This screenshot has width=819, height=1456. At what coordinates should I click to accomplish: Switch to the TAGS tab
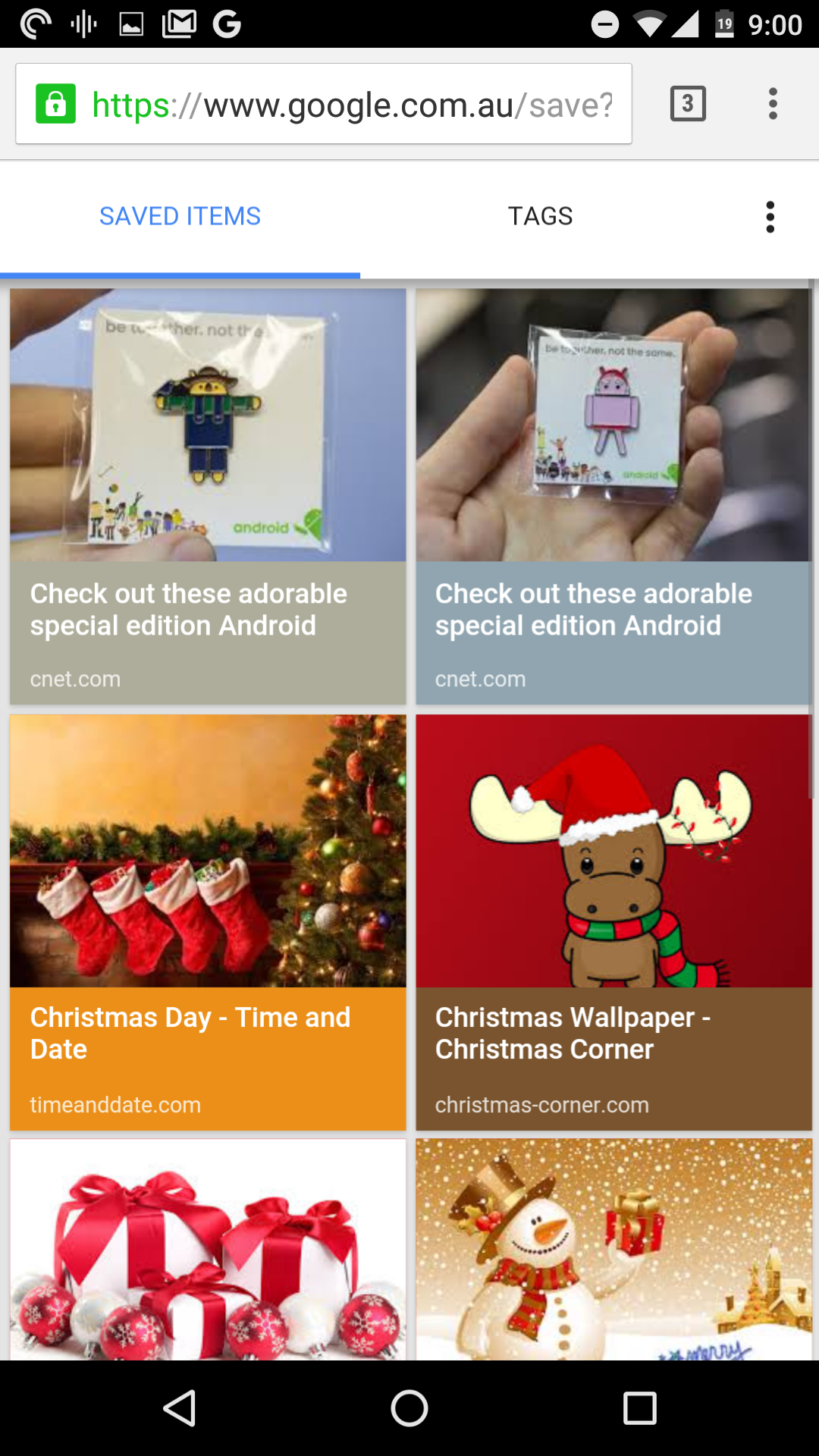[x=540, y=216]
